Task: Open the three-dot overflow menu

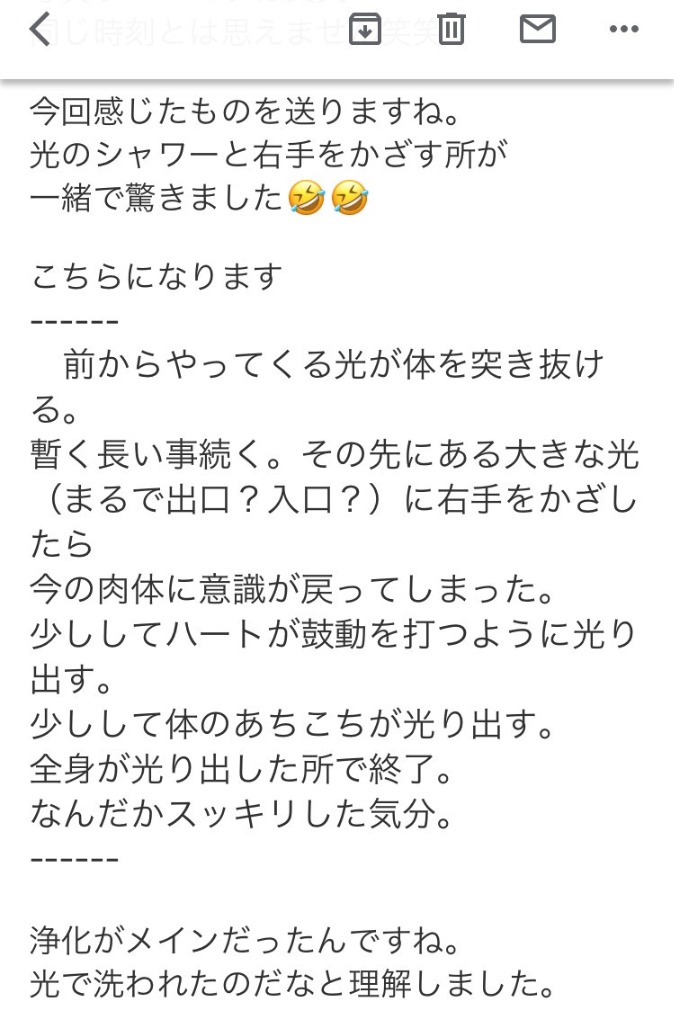Action: pyautogui.click(x=623, y=30)
